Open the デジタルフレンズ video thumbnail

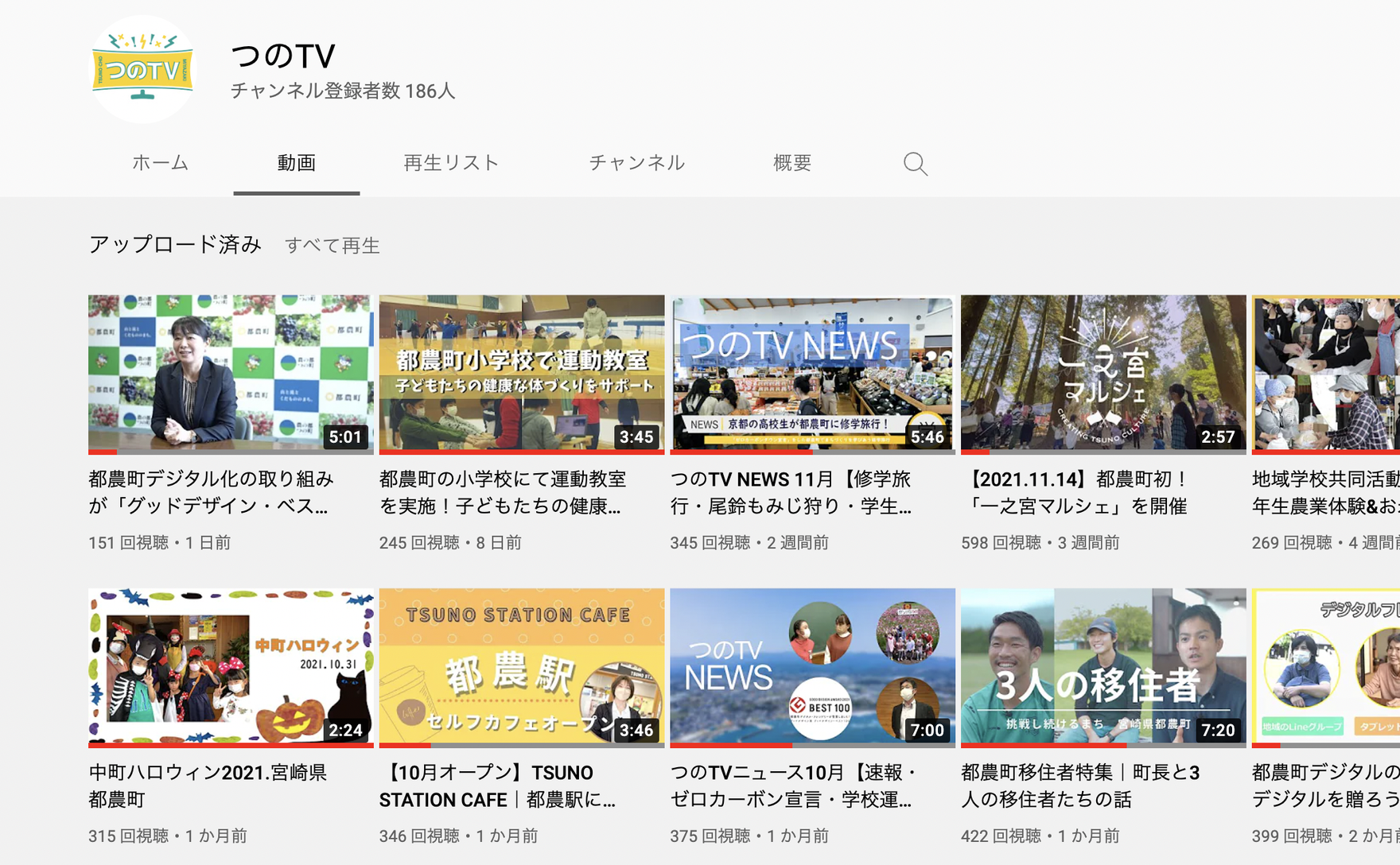pyautogui.click(x=1325, y=667)
